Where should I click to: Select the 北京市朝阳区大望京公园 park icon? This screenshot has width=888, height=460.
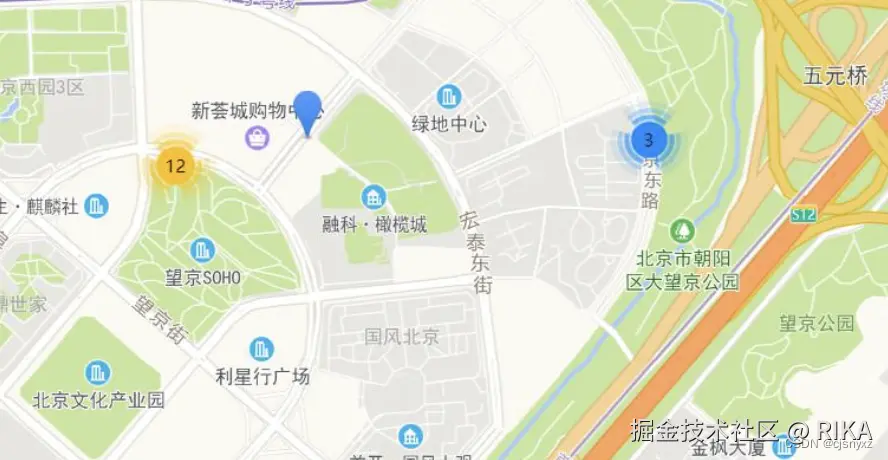coord(683,231)
